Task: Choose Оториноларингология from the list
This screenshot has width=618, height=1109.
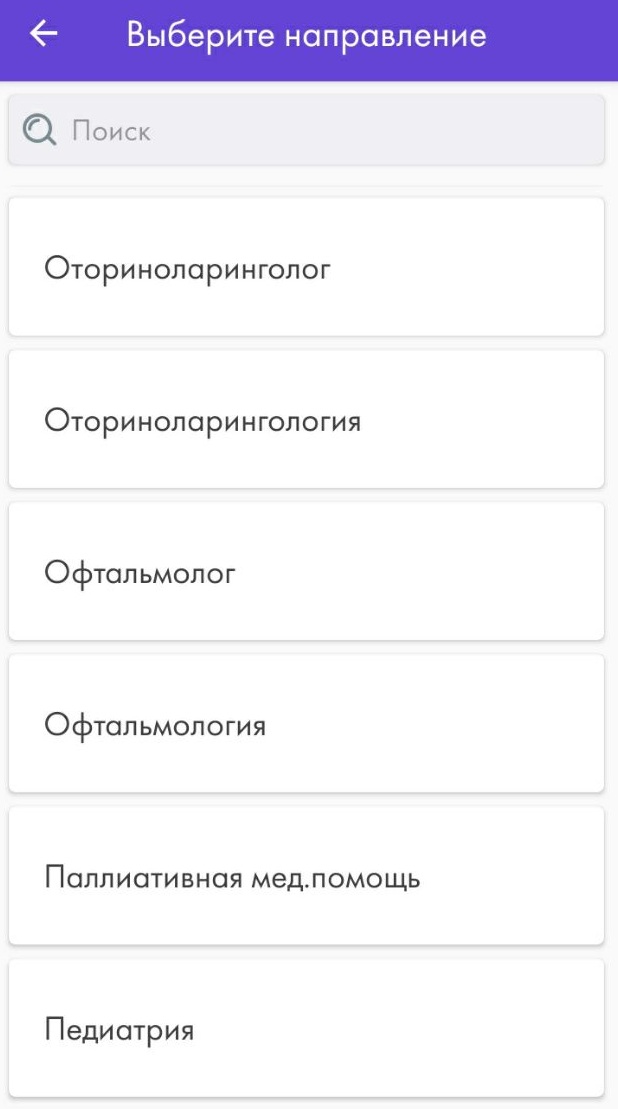Action: point(306,420)
